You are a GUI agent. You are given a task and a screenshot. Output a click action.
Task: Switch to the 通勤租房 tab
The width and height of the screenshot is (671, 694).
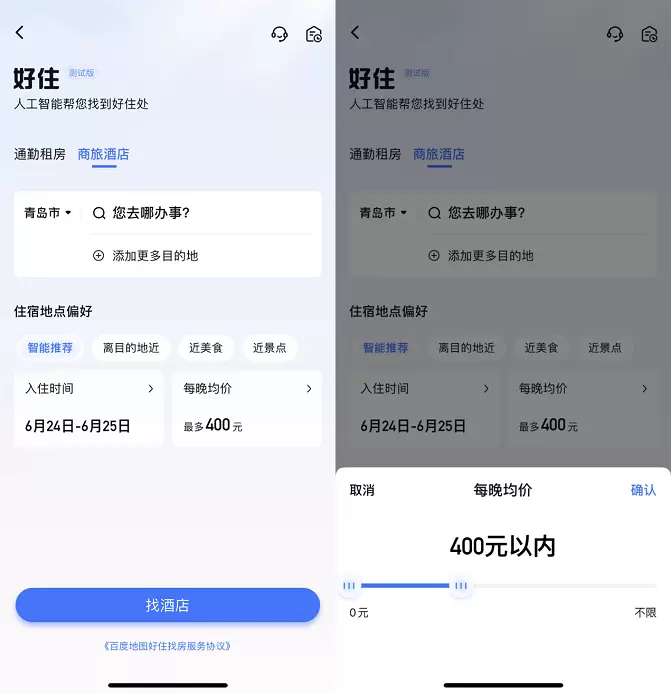(40, 154)
